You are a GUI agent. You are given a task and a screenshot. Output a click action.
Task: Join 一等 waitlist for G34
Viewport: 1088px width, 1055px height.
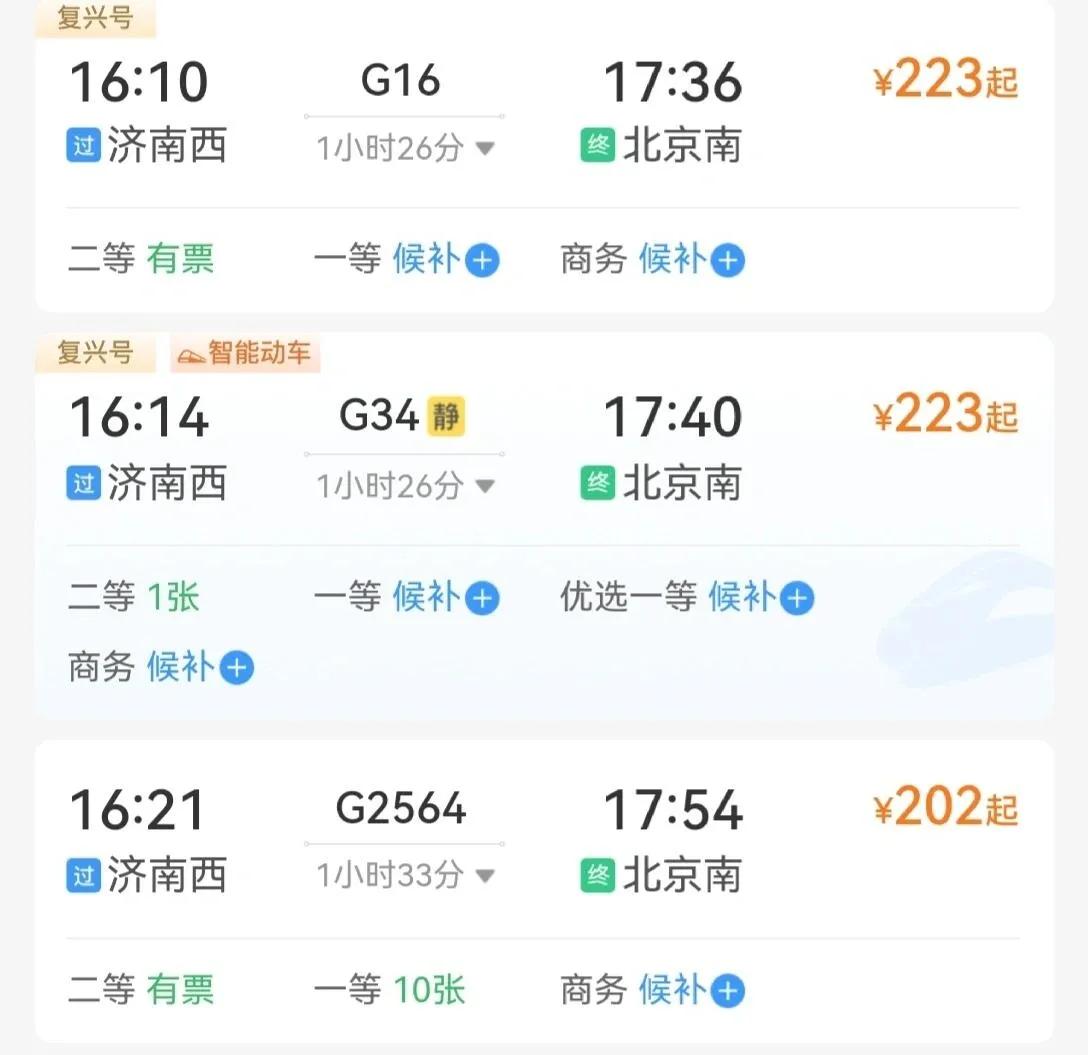click(x=483, y=599)
